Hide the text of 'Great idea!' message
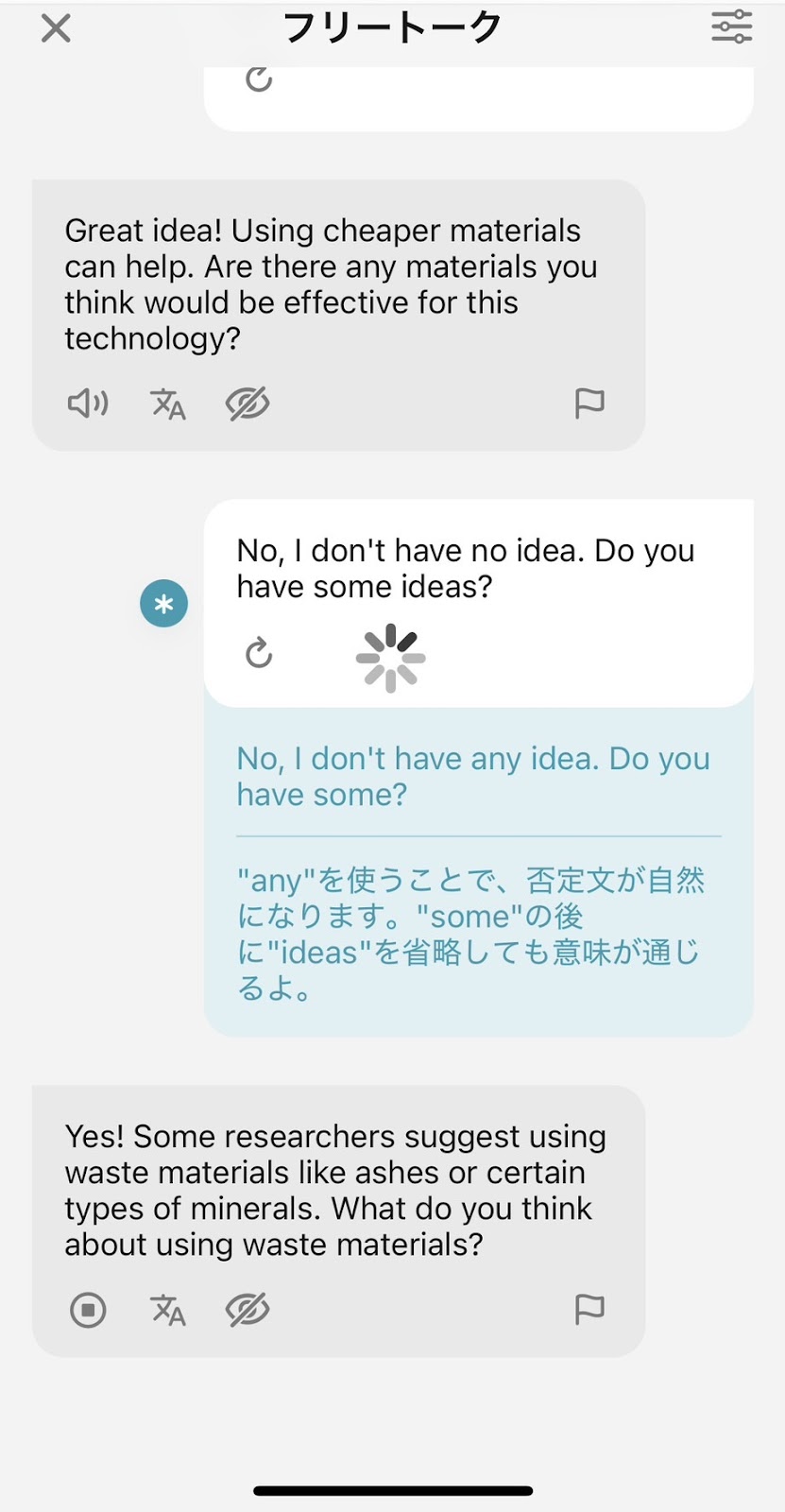 point(247,404)
